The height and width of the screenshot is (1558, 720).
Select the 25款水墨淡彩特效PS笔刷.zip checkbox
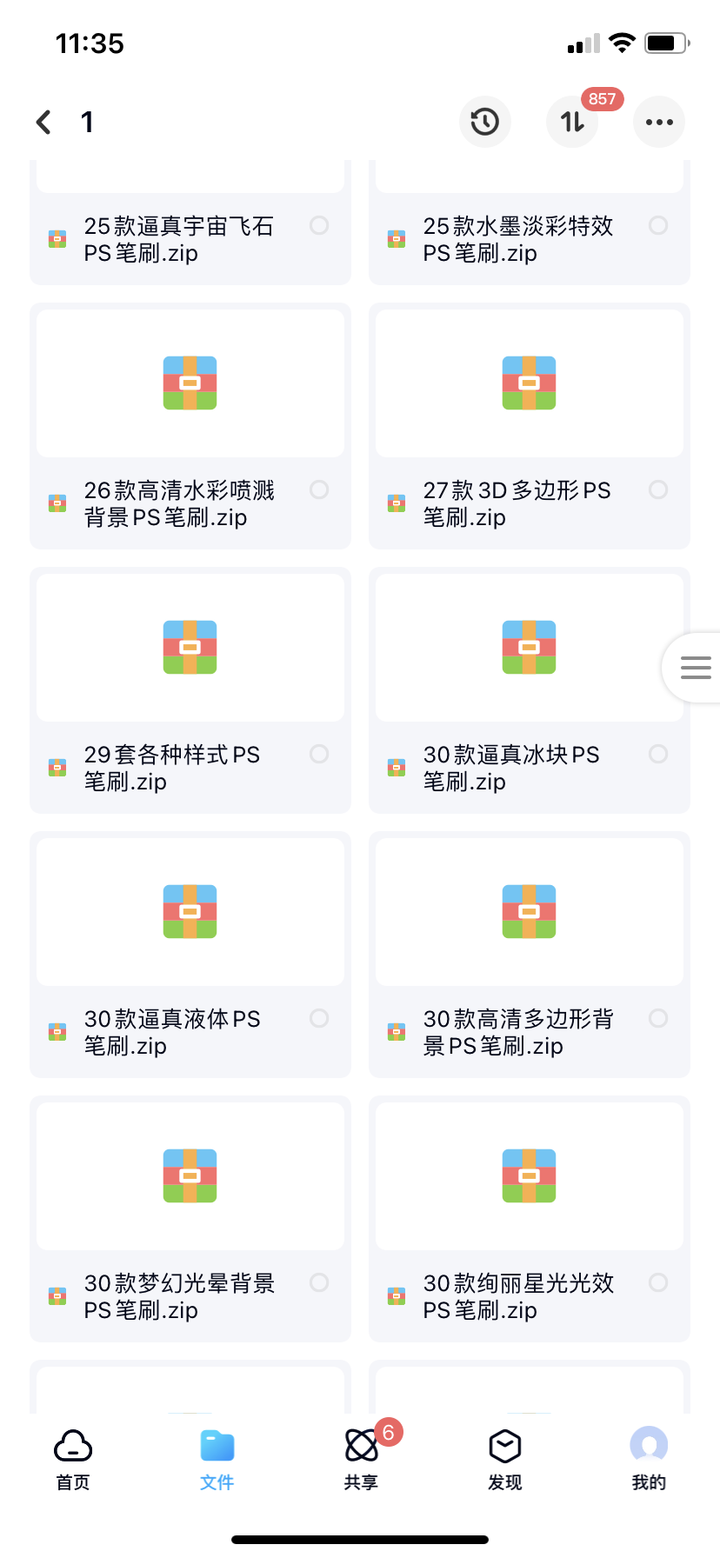pos(658,225)
